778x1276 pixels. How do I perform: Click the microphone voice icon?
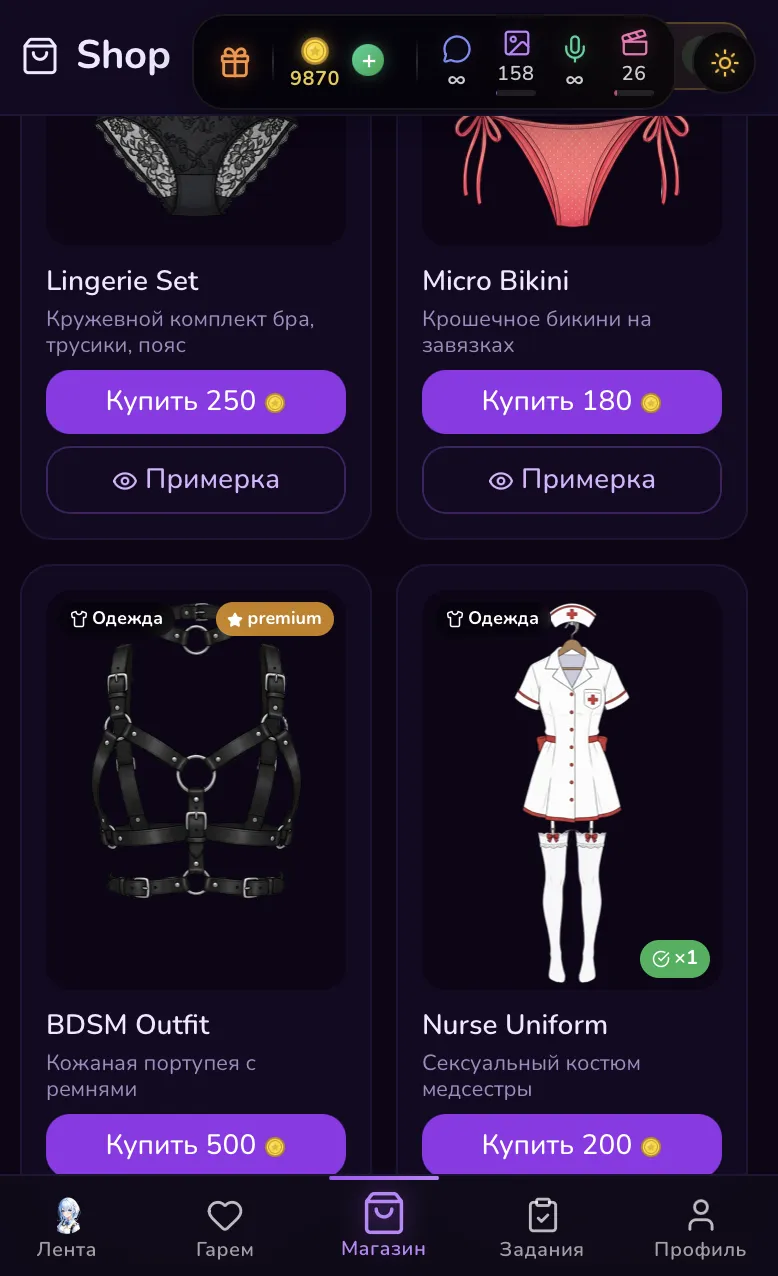point(574,48)
